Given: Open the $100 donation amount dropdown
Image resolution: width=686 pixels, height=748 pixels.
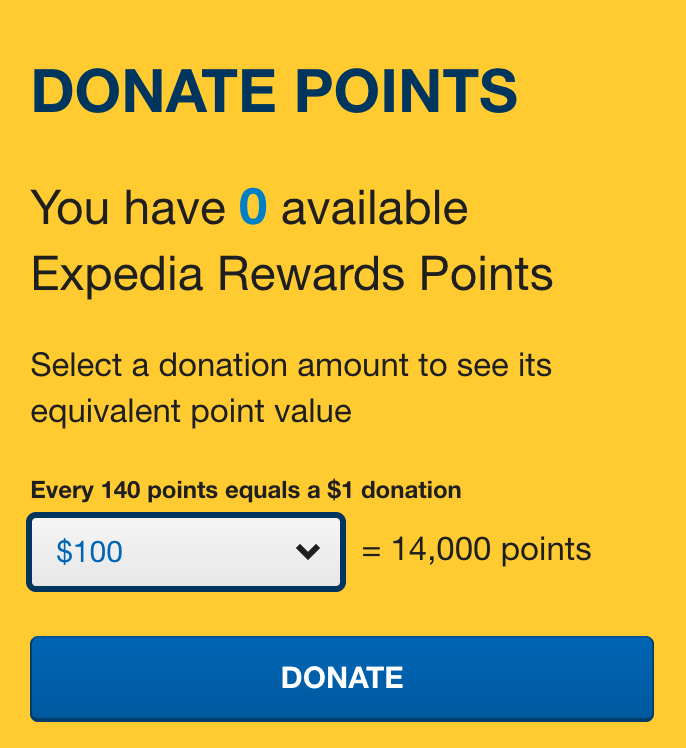Looking at the screenshot, I should pos(187,551).
